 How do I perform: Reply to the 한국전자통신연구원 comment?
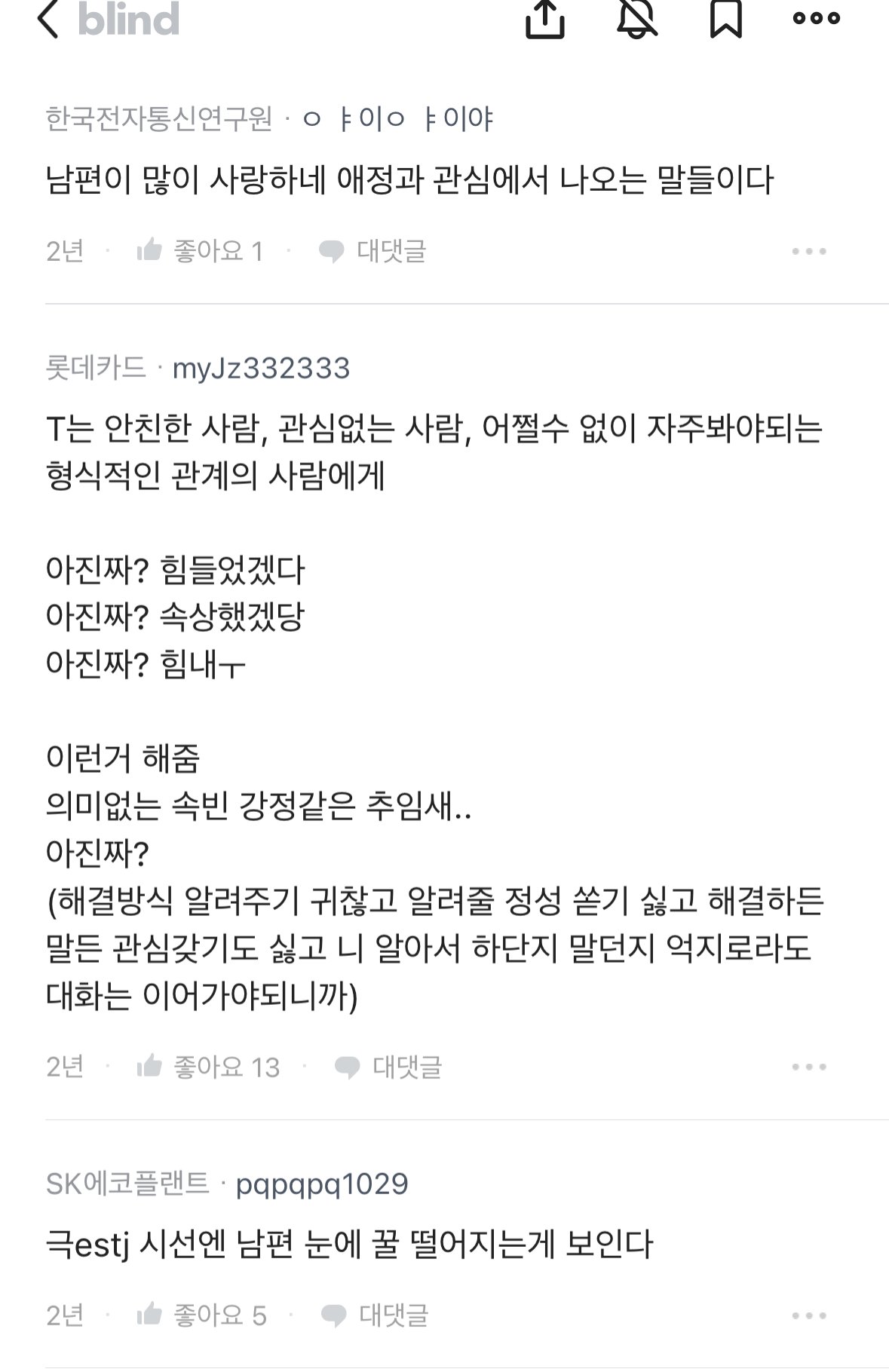pyautogui.click(x=373, y=251)
